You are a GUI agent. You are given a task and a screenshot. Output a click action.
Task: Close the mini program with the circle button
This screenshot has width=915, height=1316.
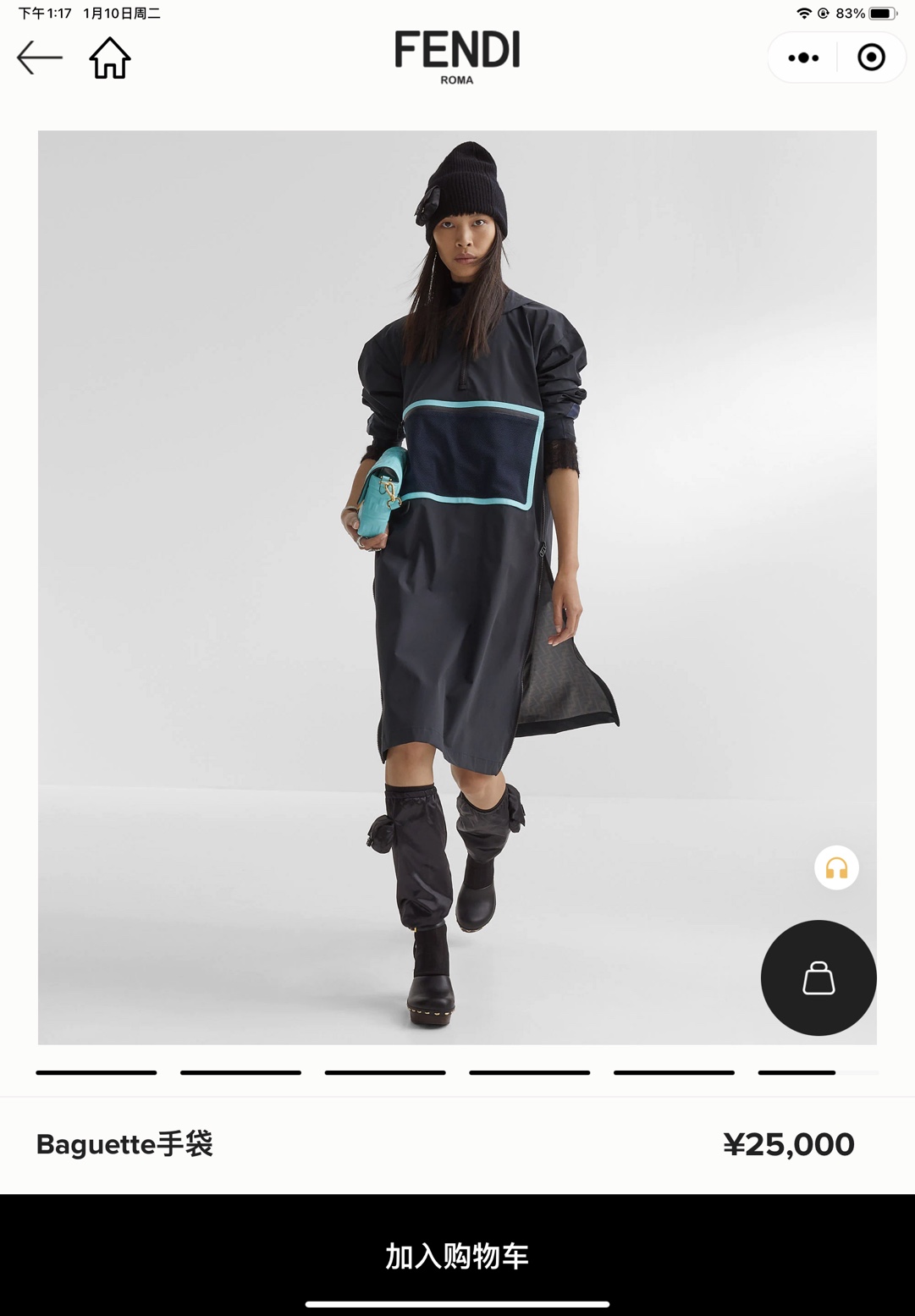[871, 58]
